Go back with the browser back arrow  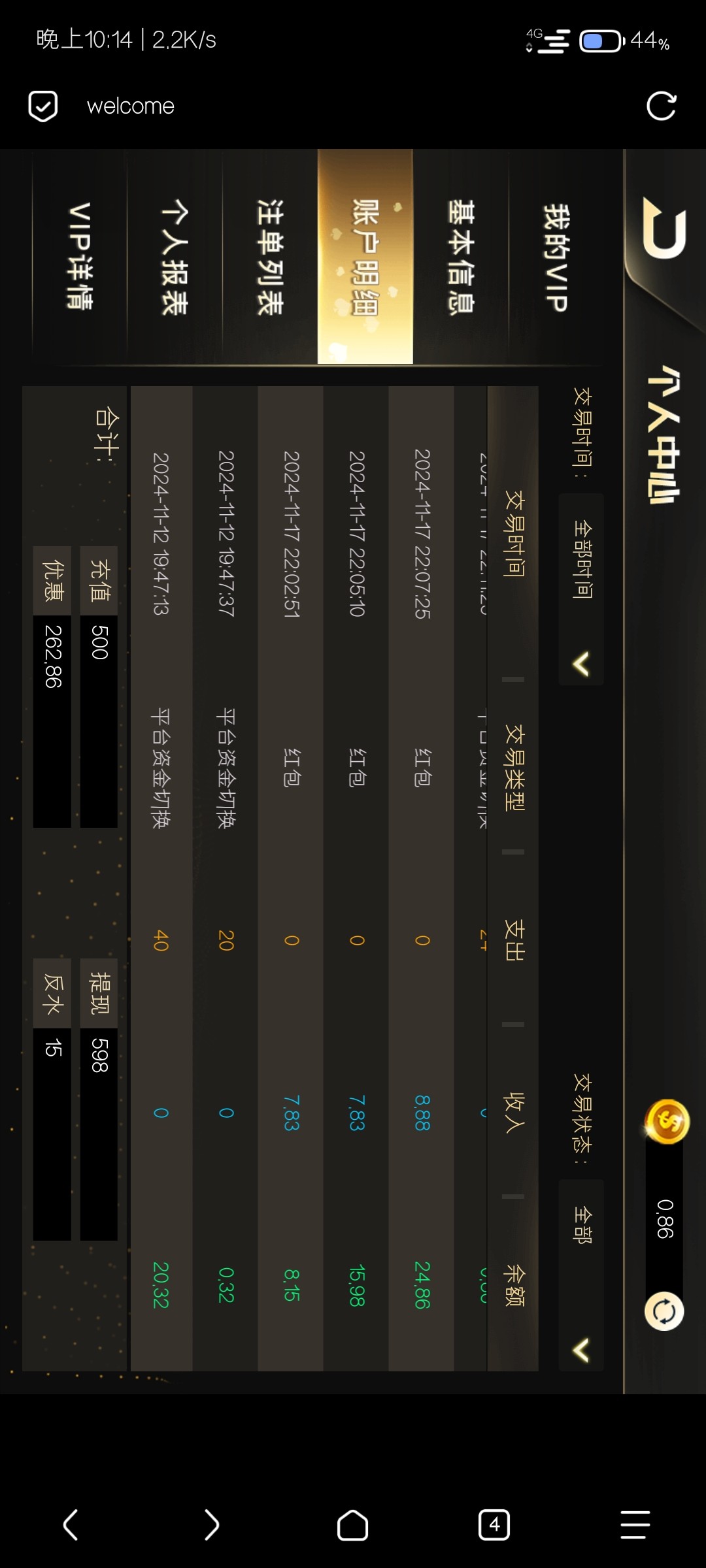click(x=71, y=1525)
